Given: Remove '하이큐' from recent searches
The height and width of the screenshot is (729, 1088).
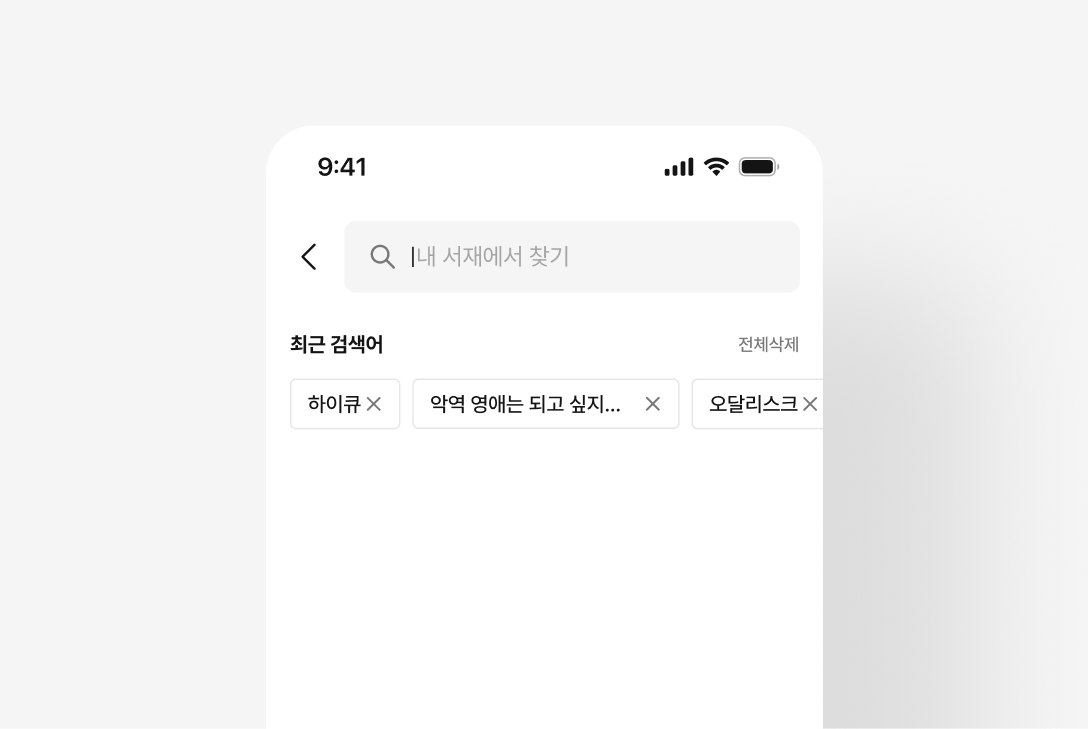Looking at the screenshot, I should [x=374, y=404].
